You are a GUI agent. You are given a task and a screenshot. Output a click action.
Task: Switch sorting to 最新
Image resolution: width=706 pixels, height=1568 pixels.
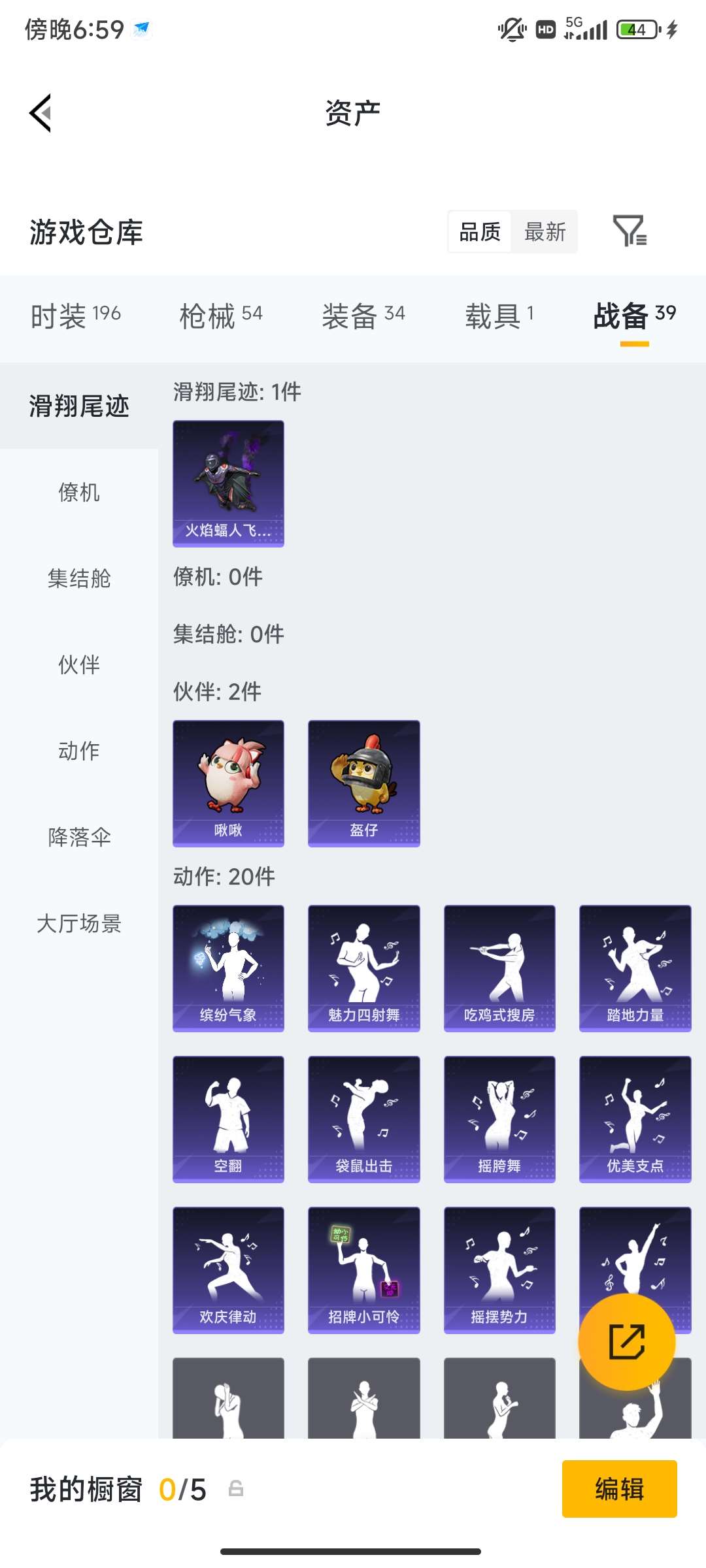point(545,232)
